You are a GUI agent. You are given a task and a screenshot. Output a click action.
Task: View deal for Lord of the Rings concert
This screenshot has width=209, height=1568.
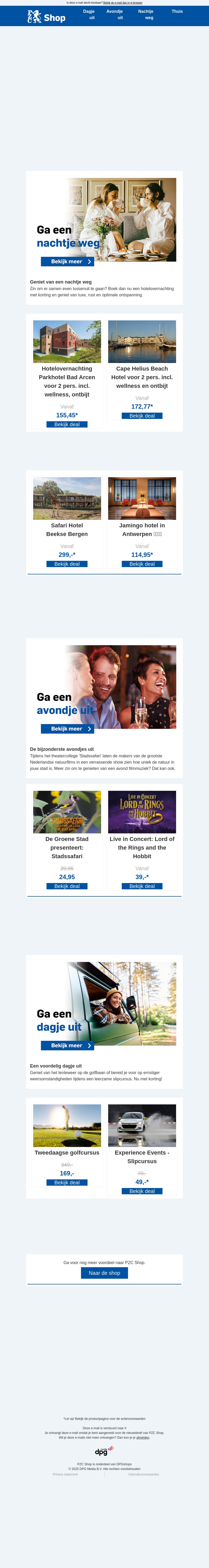pyautogui.click(x=142, y=886)
